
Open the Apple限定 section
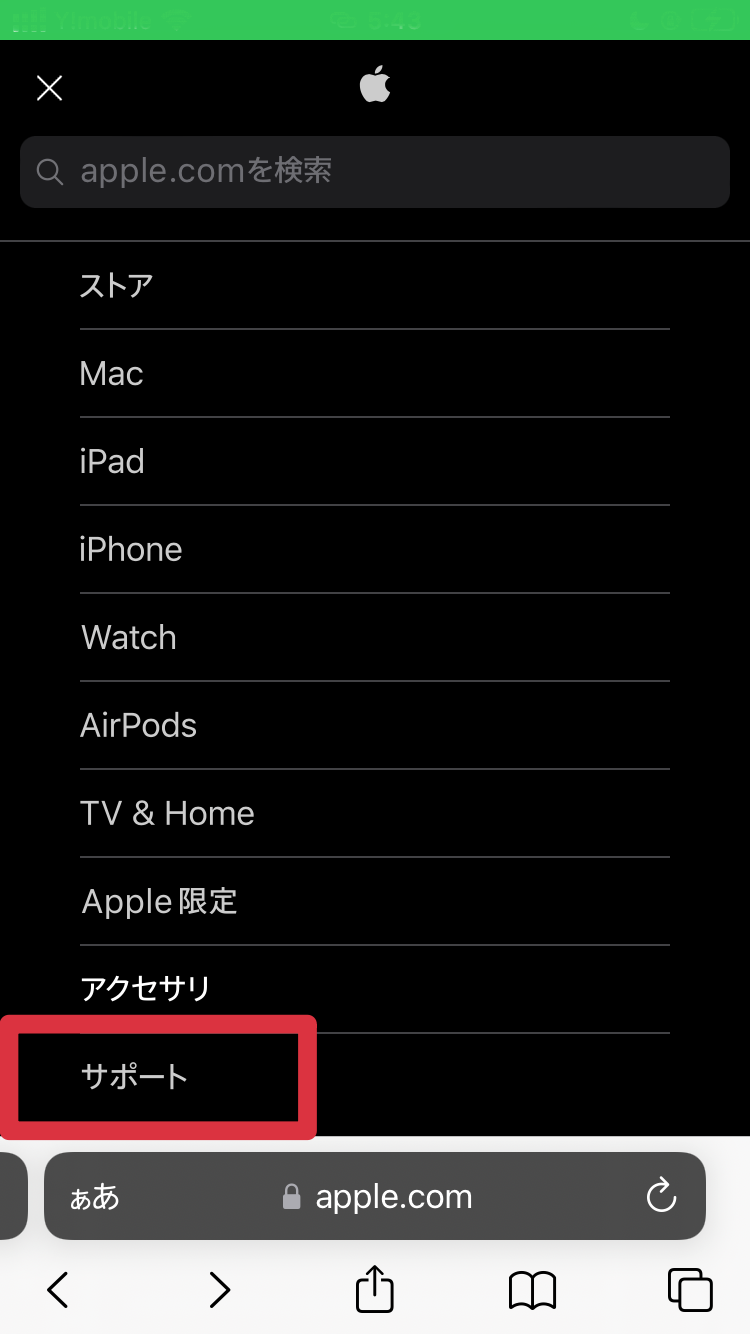375,902
